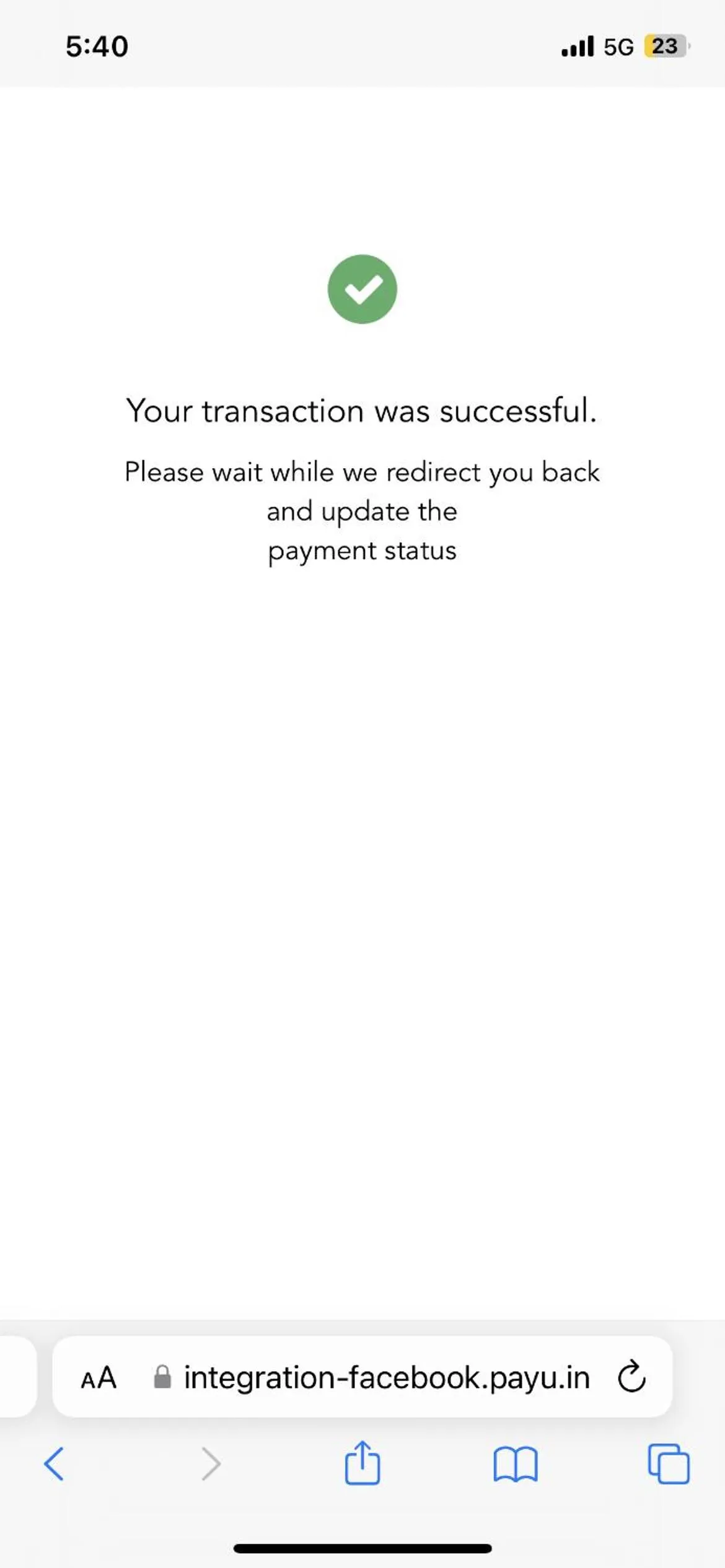This screenshot has height=1568, width=725.
Task: Reload the current page
Action: click(x=631, y=1377)
